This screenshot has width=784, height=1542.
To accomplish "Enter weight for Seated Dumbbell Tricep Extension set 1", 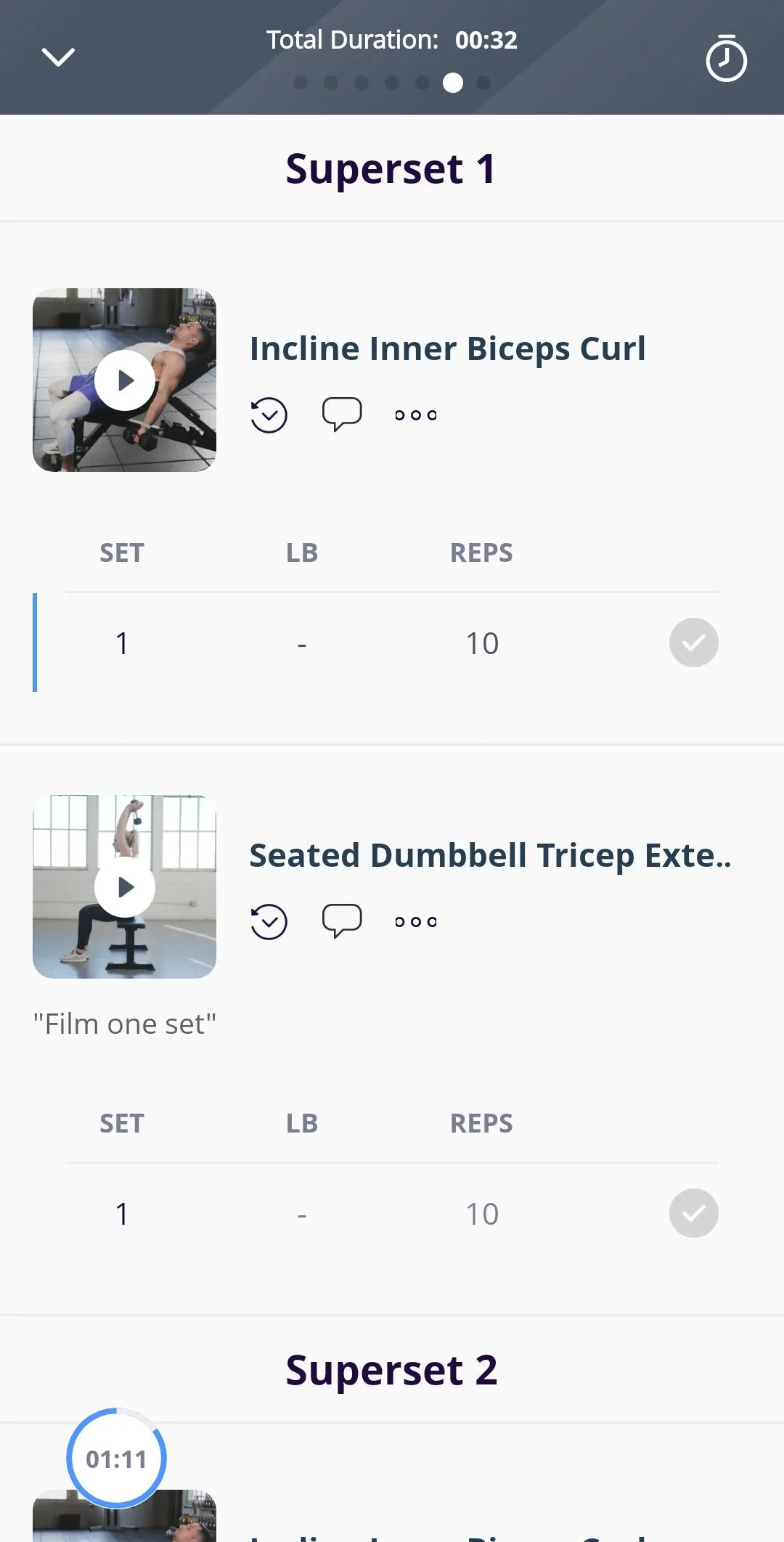I will click(302, 1214).
